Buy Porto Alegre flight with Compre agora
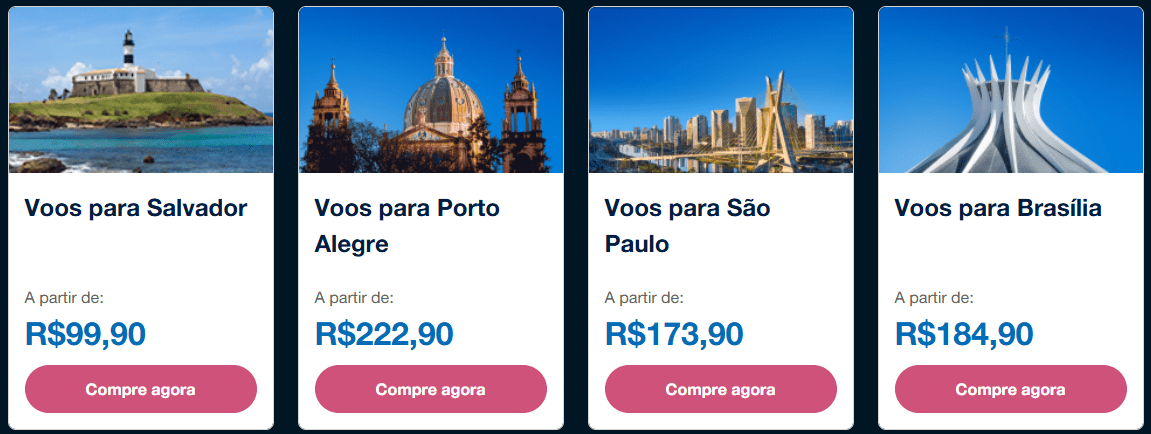This screenshot has height=434, width=1151. 430,389
